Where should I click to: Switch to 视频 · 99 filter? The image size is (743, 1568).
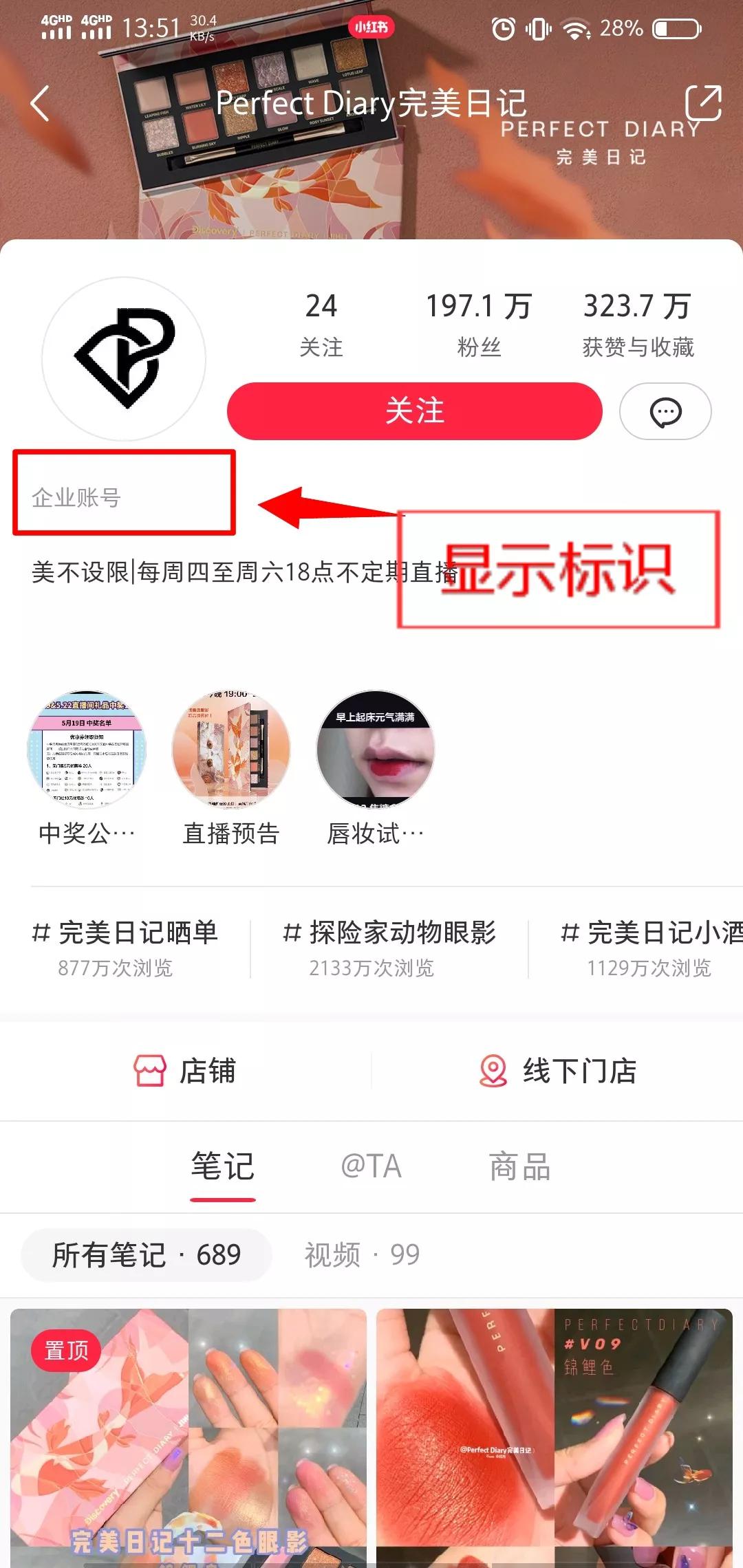point(360,1254)
